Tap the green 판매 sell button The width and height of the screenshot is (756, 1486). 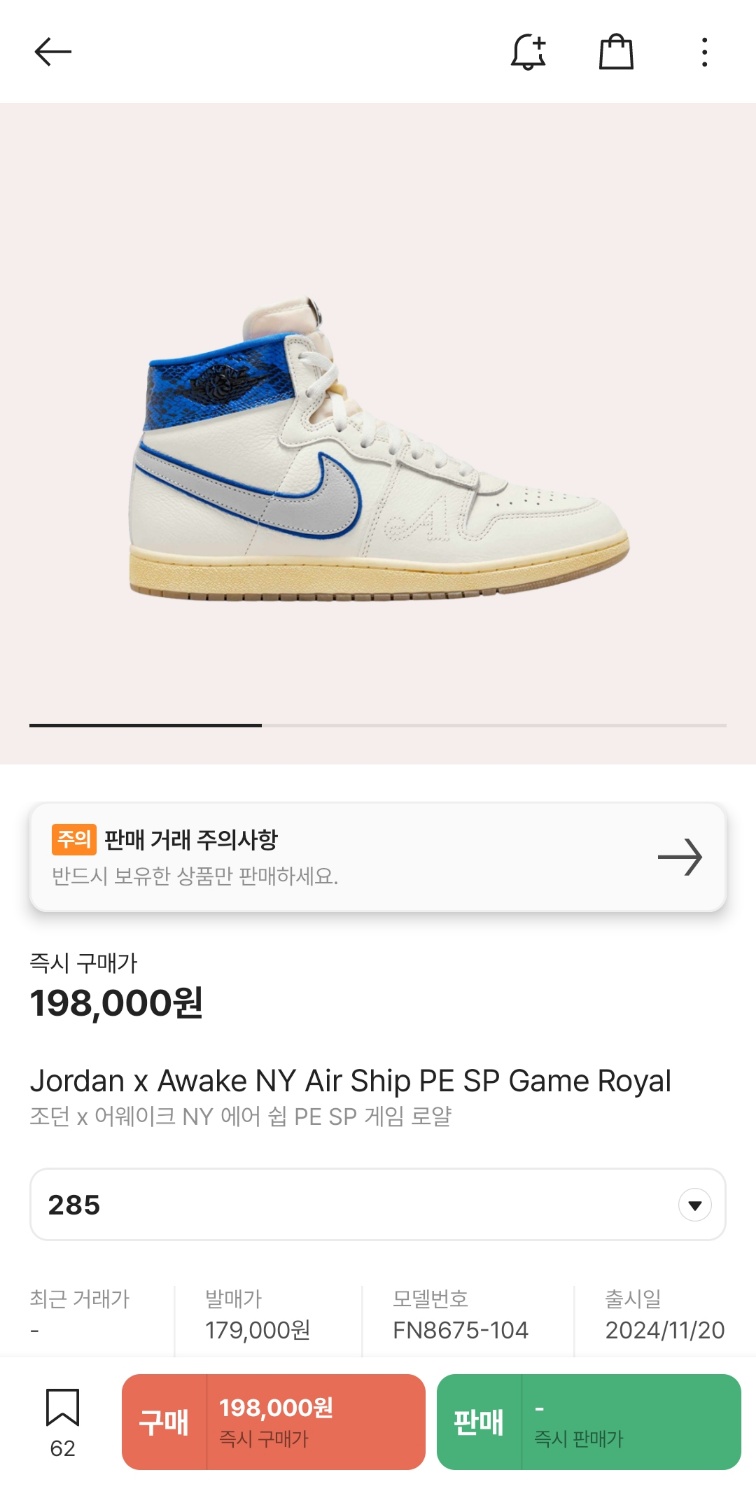[x=589, y=1422]
